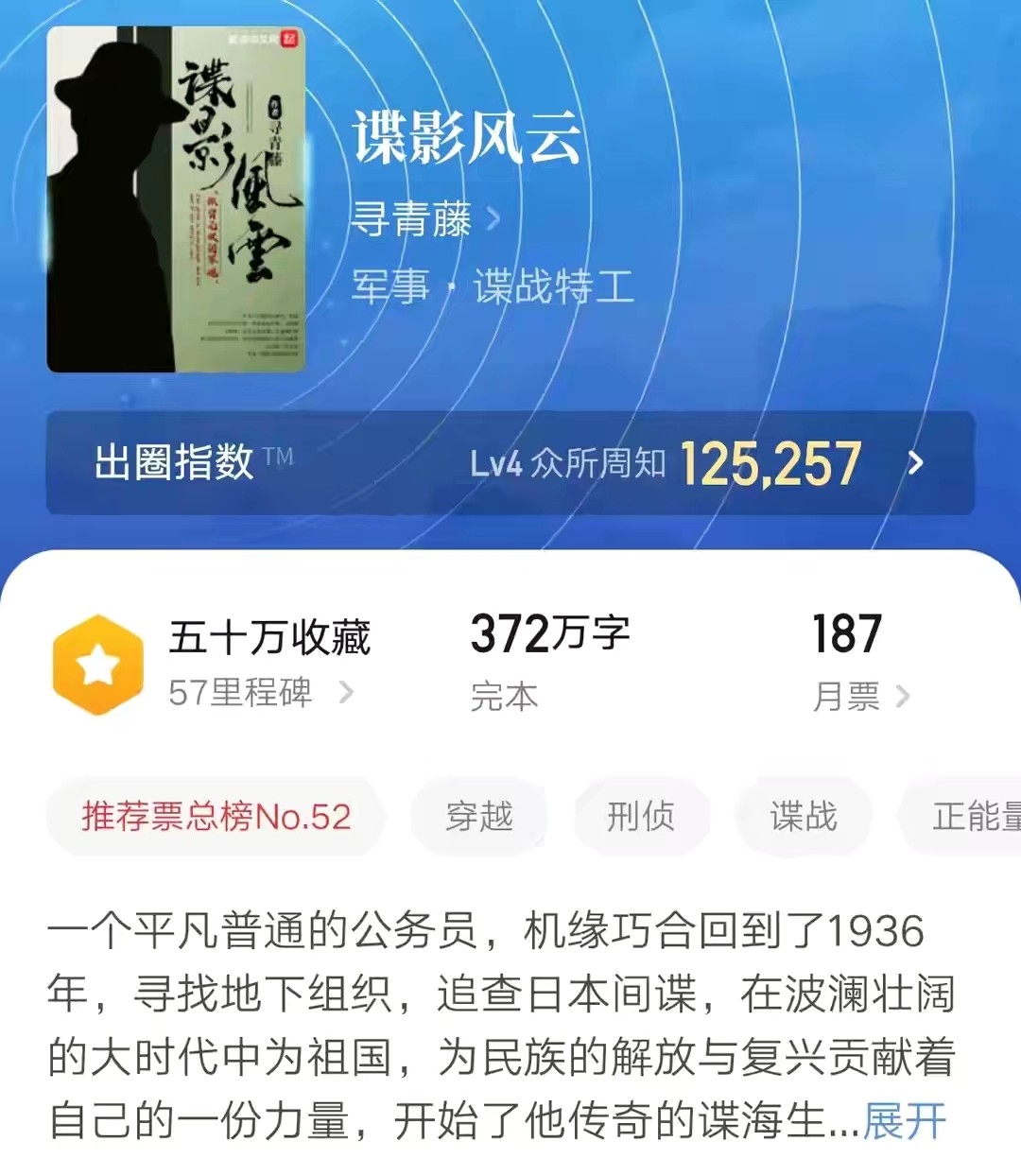Open author 寻青藤's page

tap(424, 220)
